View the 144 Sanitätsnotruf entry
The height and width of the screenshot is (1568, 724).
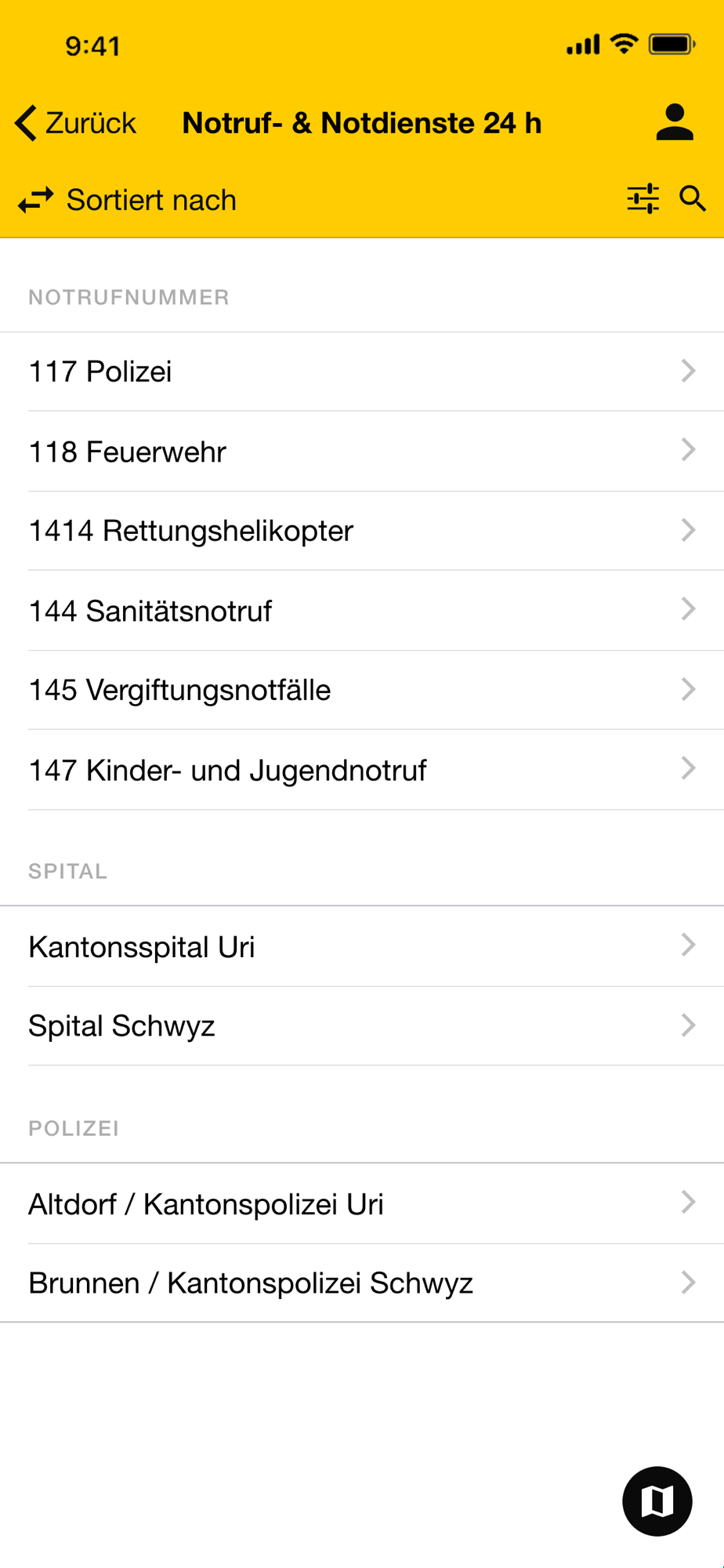click(362, 611)
